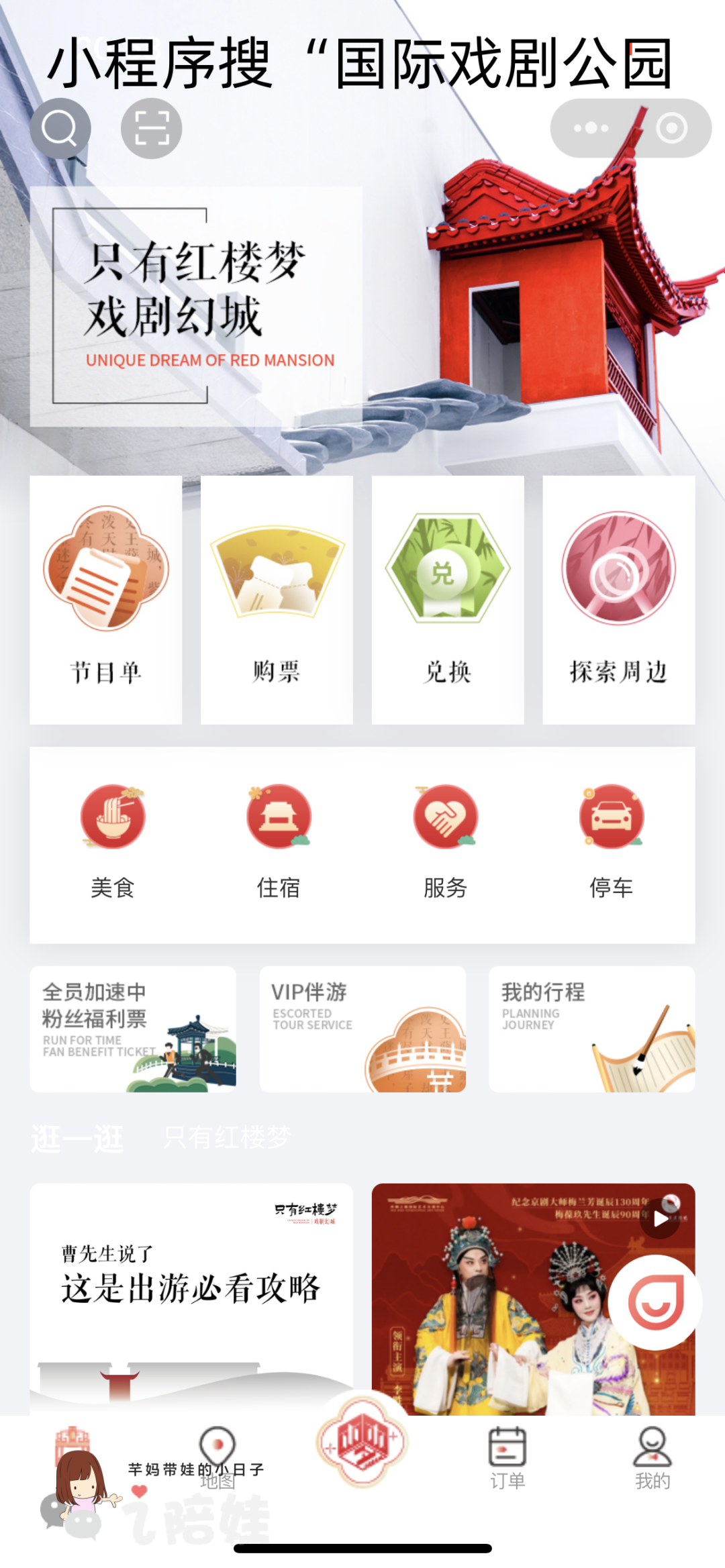Switch to the 订单 orders tab
Screen dimensions: 725x1568
tap(507, 1457)
